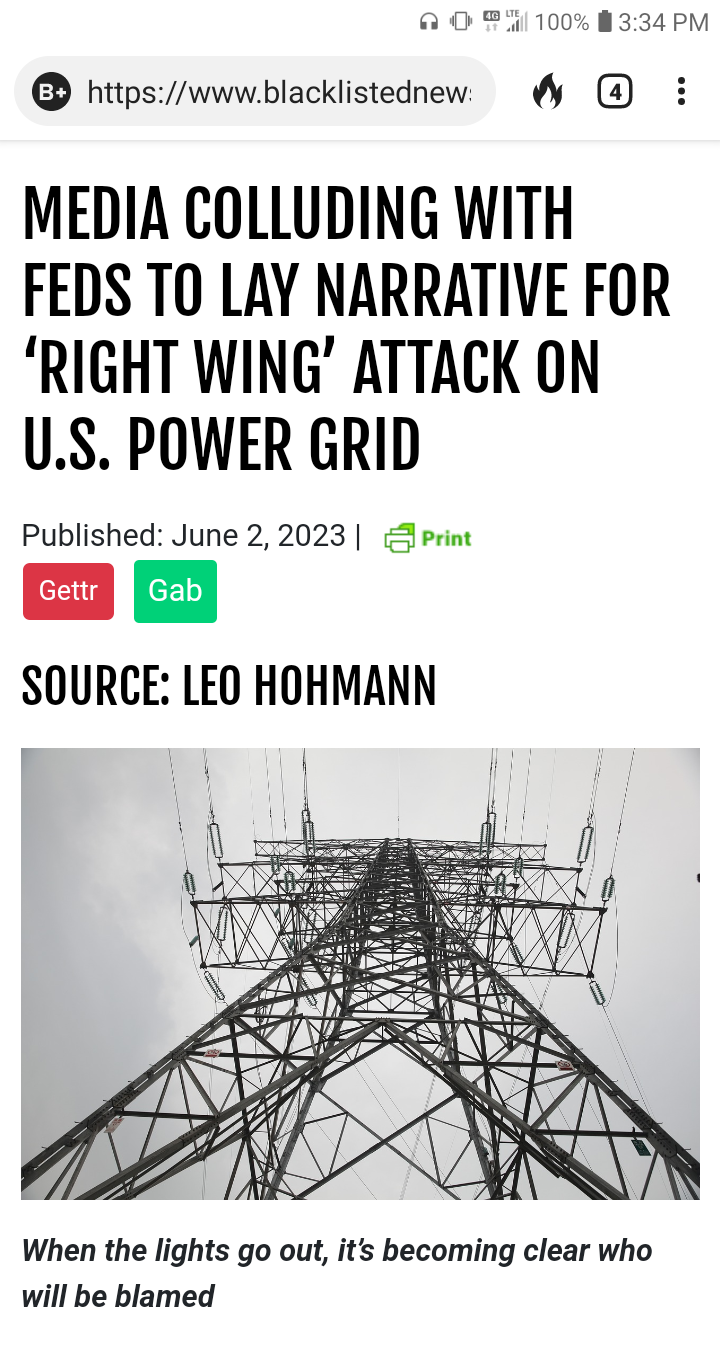Tap the URL address bar
720x1356 pixels.
pos(255,92)
